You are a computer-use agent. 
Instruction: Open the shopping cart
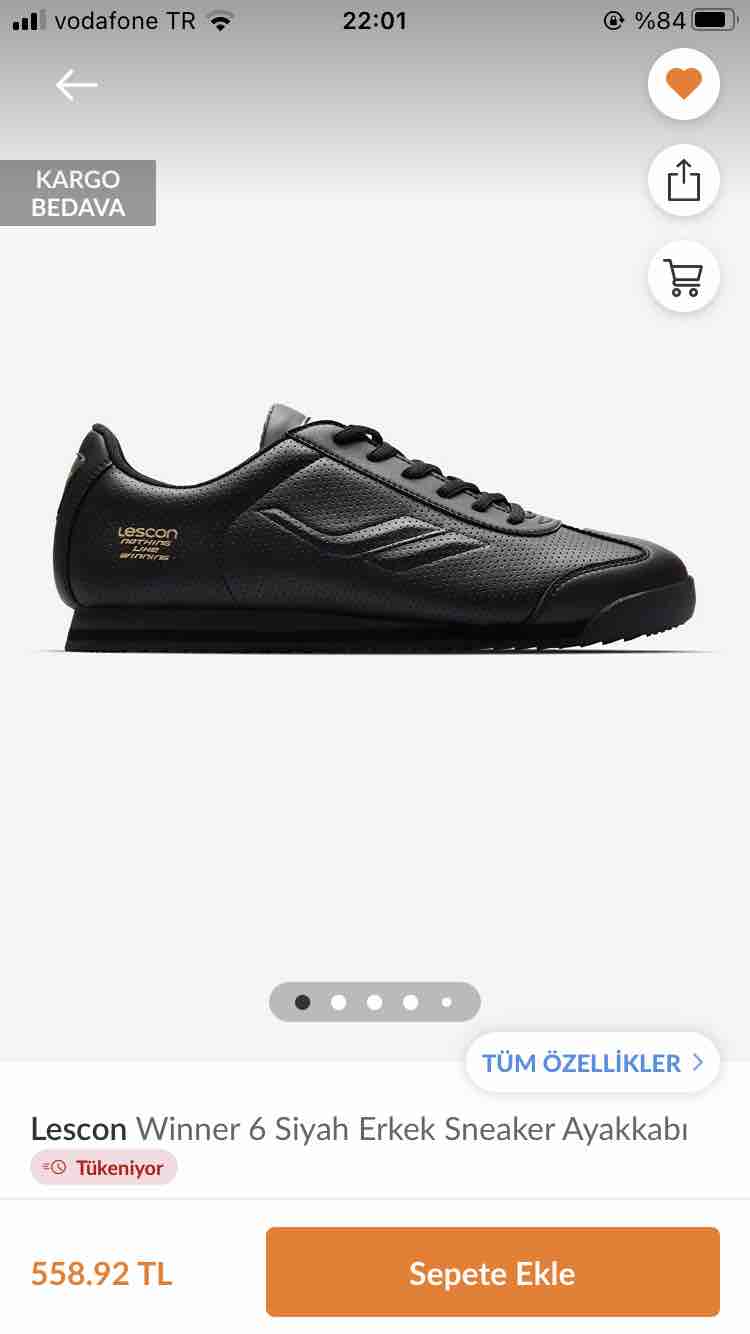pyautogui.click(x=684, y=276)
